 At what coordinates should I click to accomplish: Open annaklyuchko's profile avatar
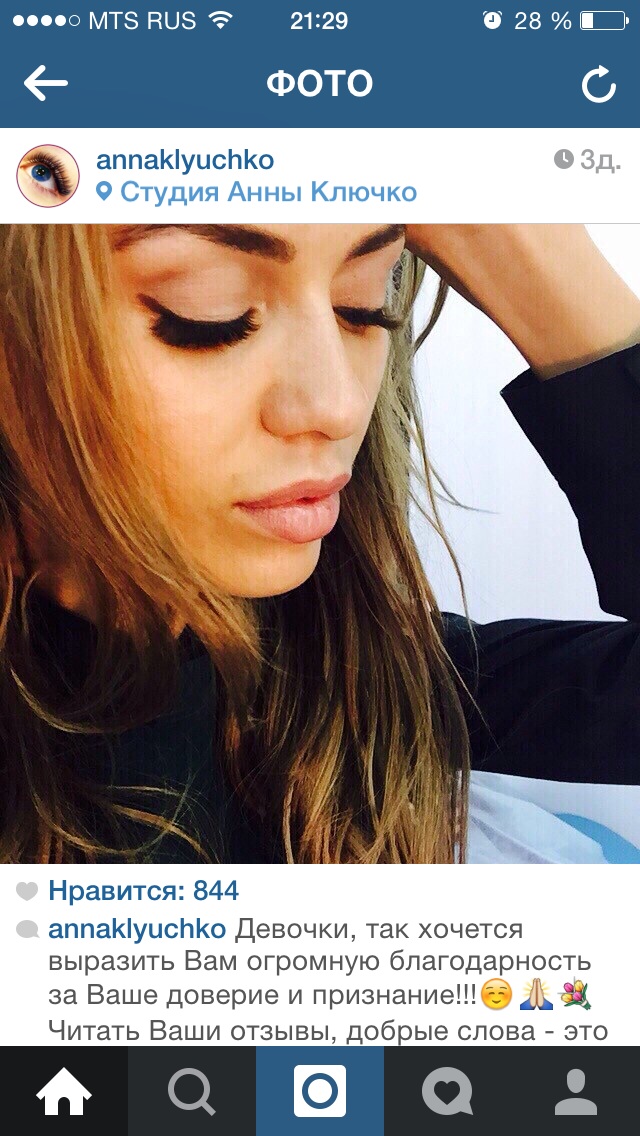click(x=48, y=176)
